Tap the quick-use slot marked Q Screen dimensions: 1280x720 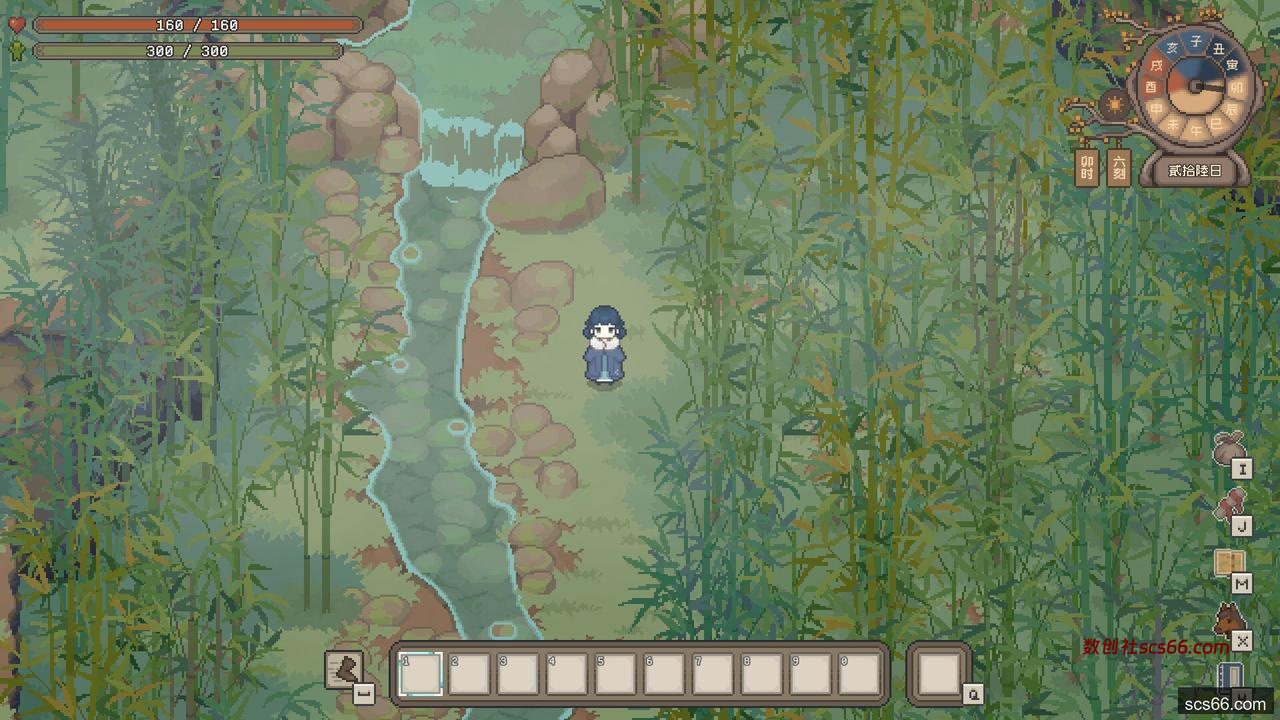pyautogui.click(x=939, y=674)
